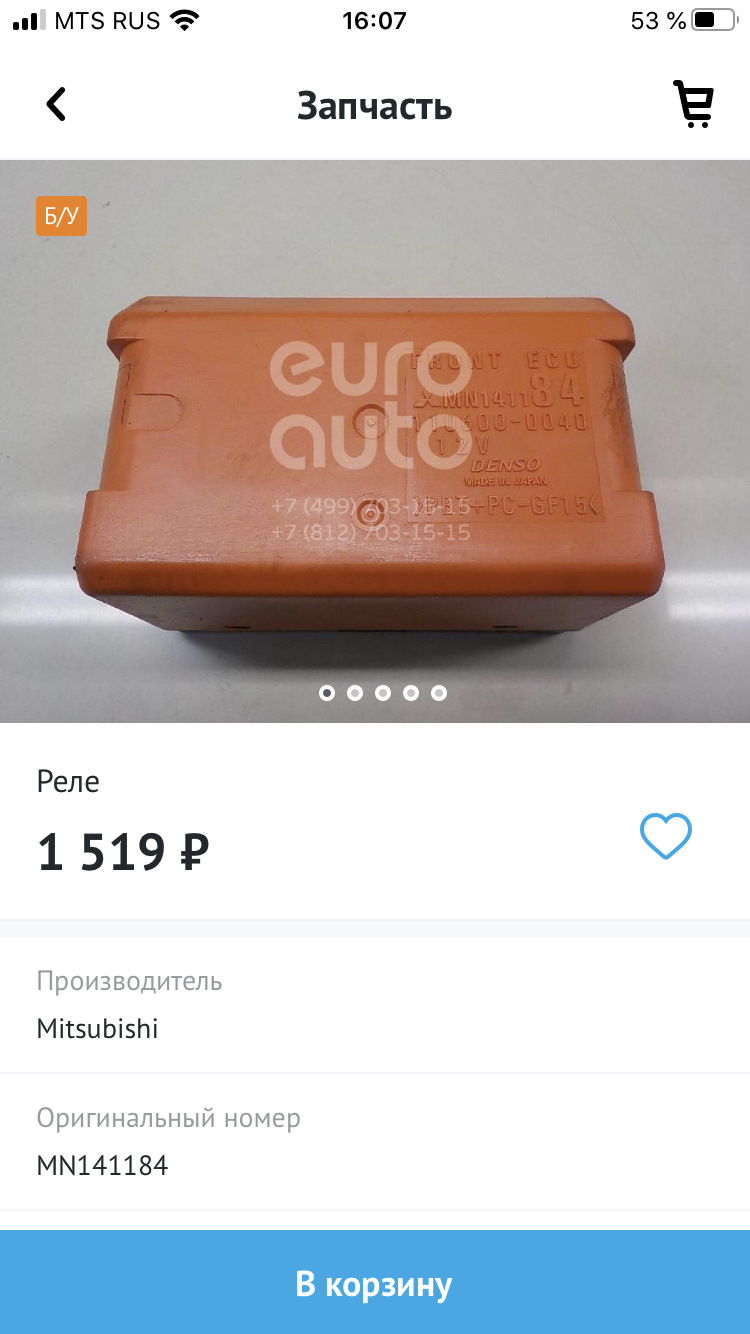Open the shopping cart
750x1334 pixels.
(693, 105)
